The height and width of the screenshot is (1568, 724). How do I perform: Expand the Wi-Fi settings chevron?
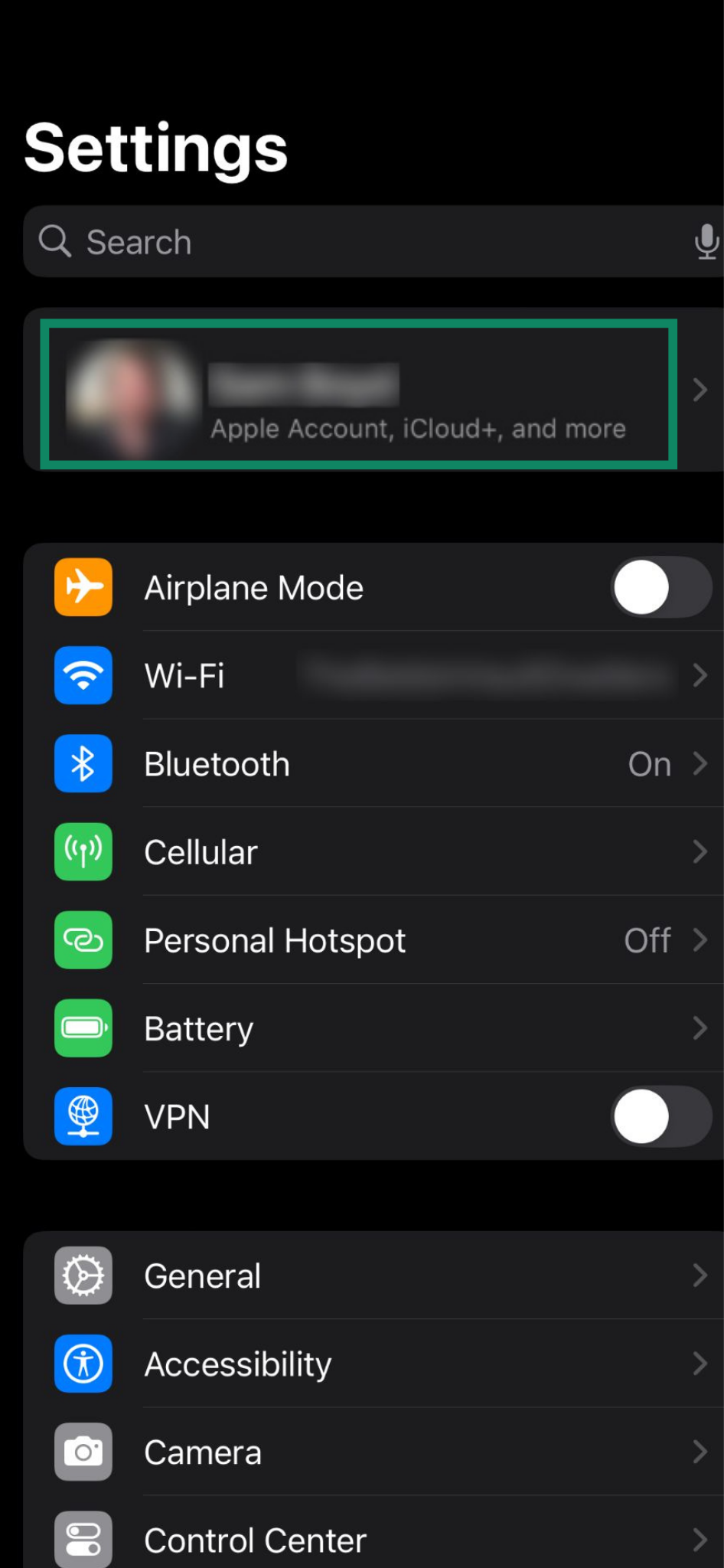[x=701, y=675]
